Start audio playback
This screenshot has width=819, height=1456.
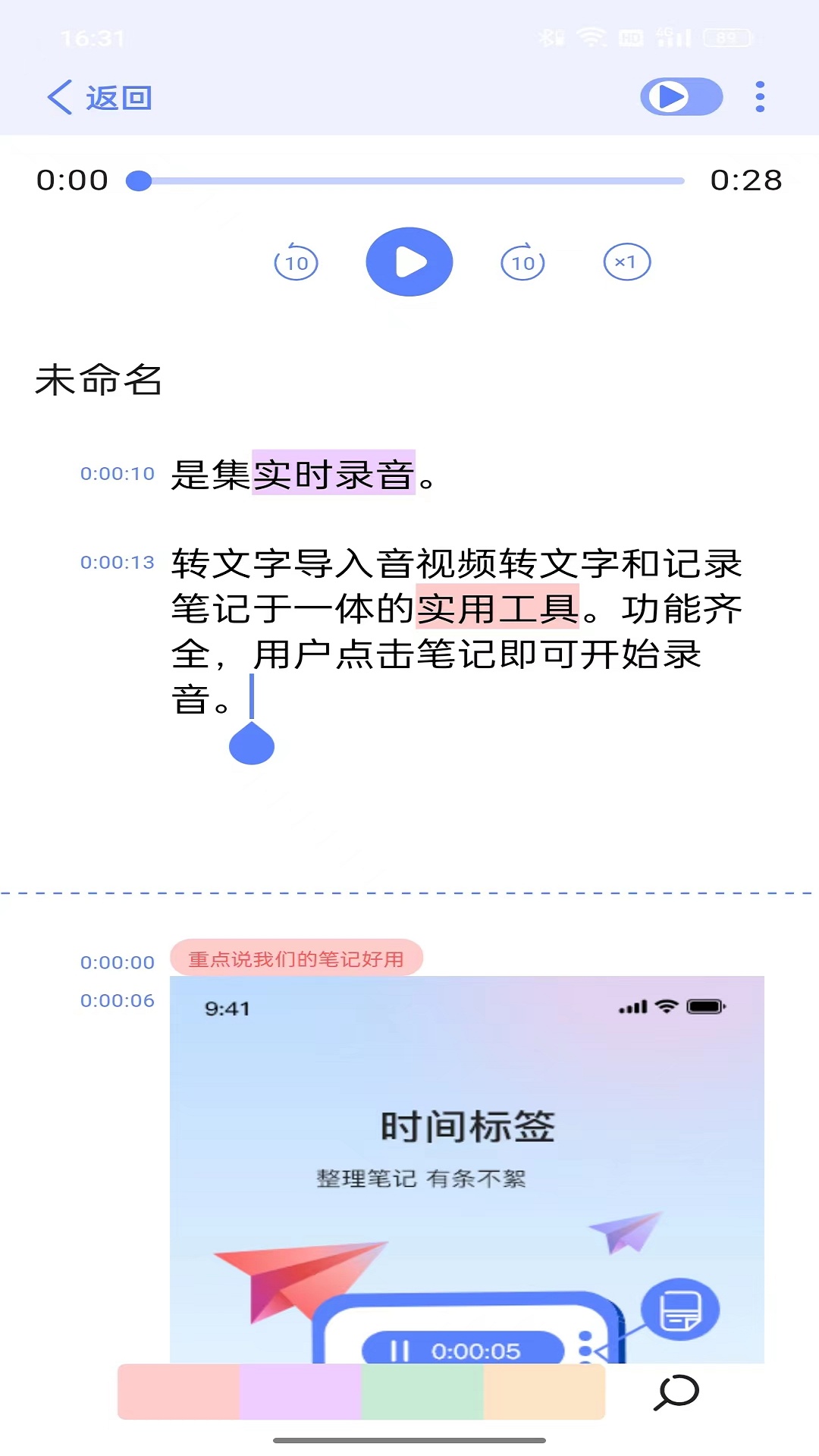click(409, 262)
